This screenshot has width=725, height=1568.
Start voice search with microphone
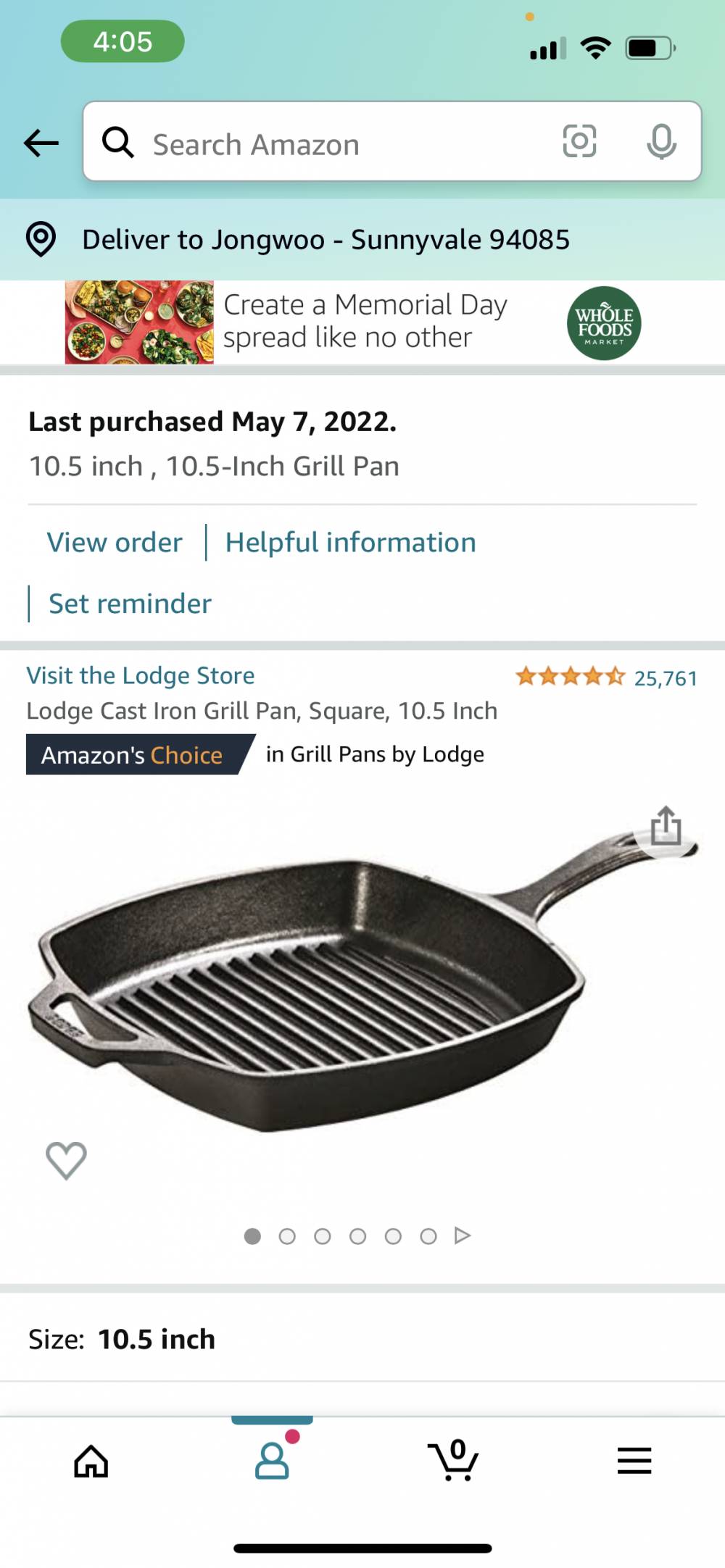pyautogui.click(x=660, y=141)
